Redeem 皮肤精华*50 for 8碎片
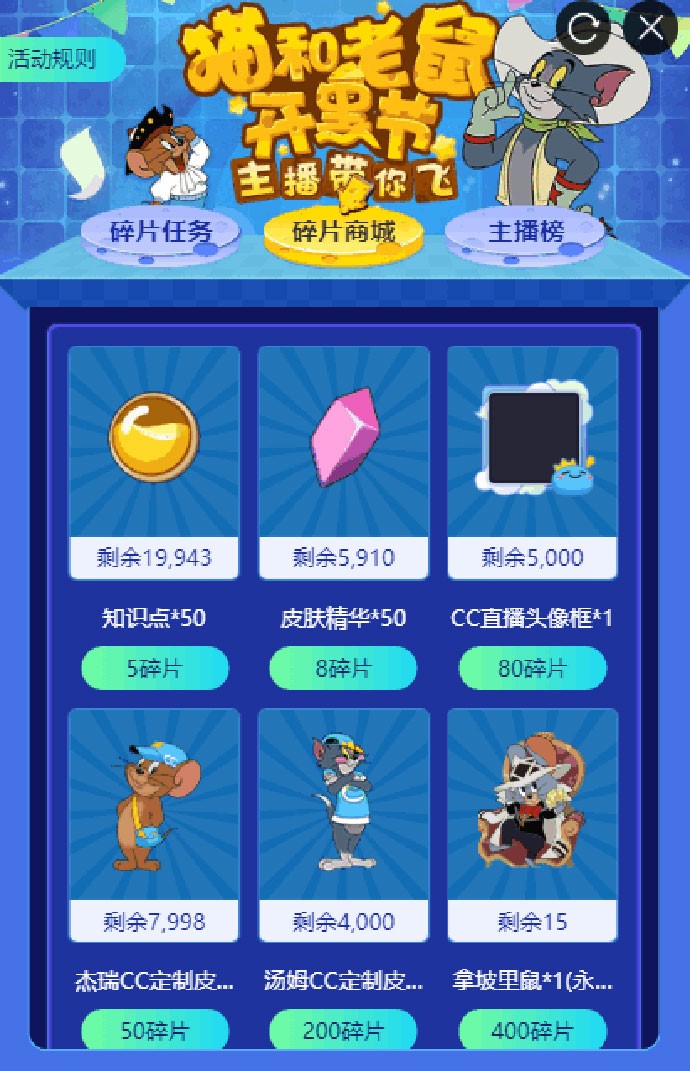Image resolution: width=690 pixels, height=1071 pixels. pyautogui.click(x=343, y=669)
